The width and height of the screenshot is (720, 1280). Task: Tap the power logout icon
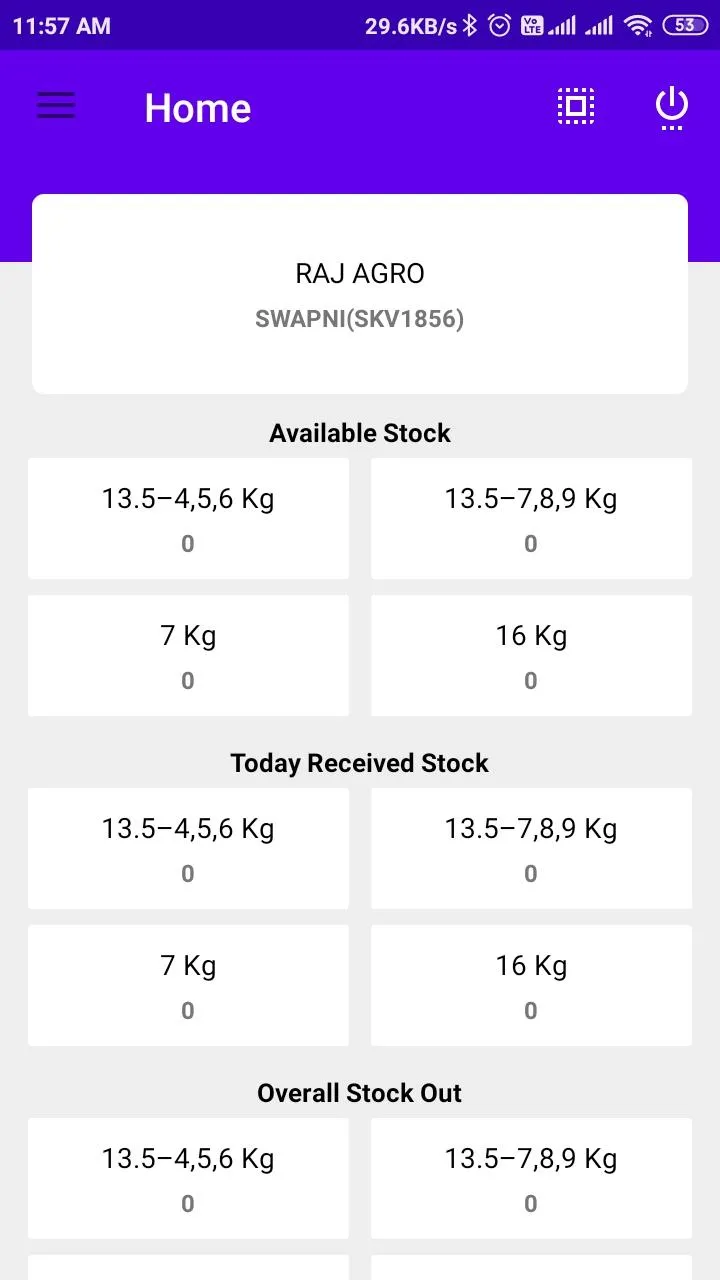(x=672, y=108)
